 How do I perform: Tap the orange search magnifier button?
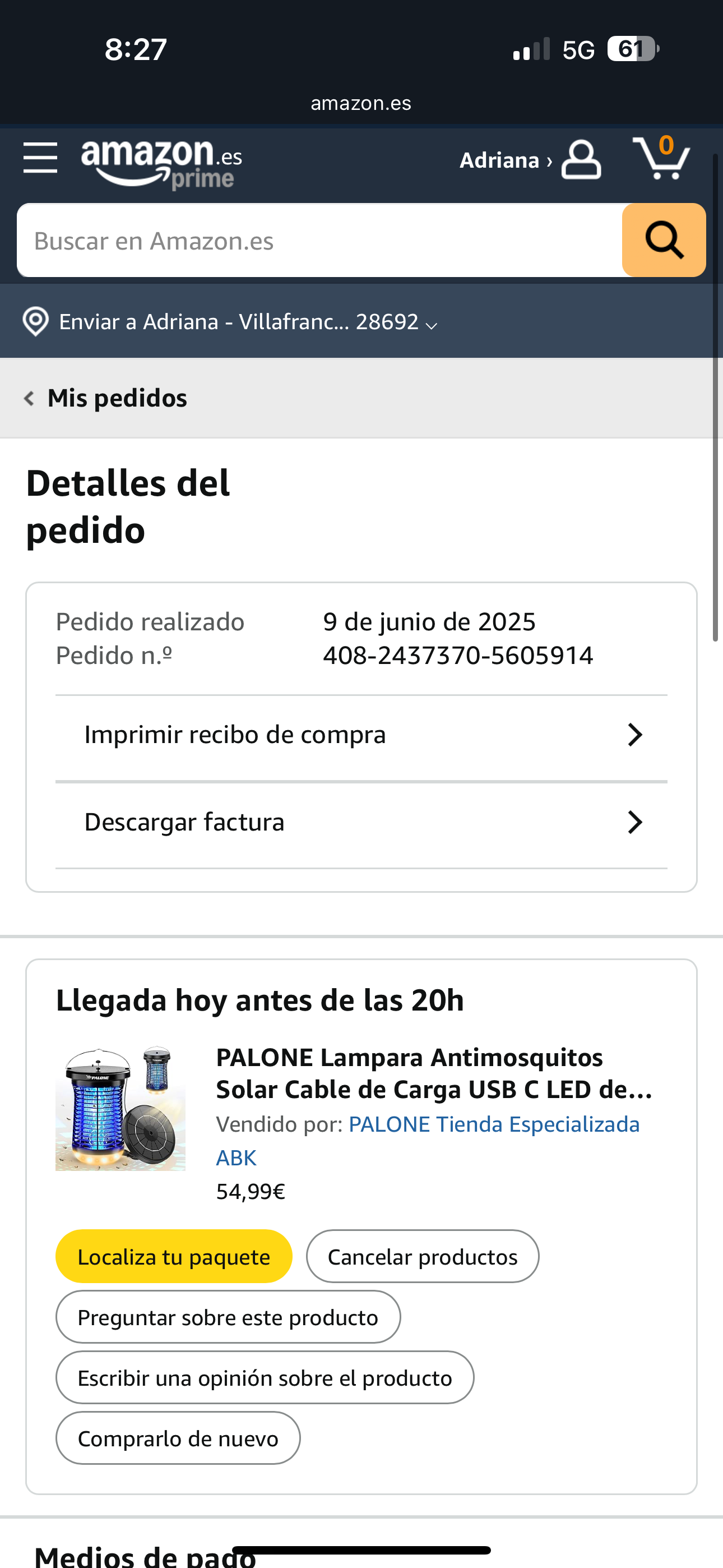coord(664,241)
